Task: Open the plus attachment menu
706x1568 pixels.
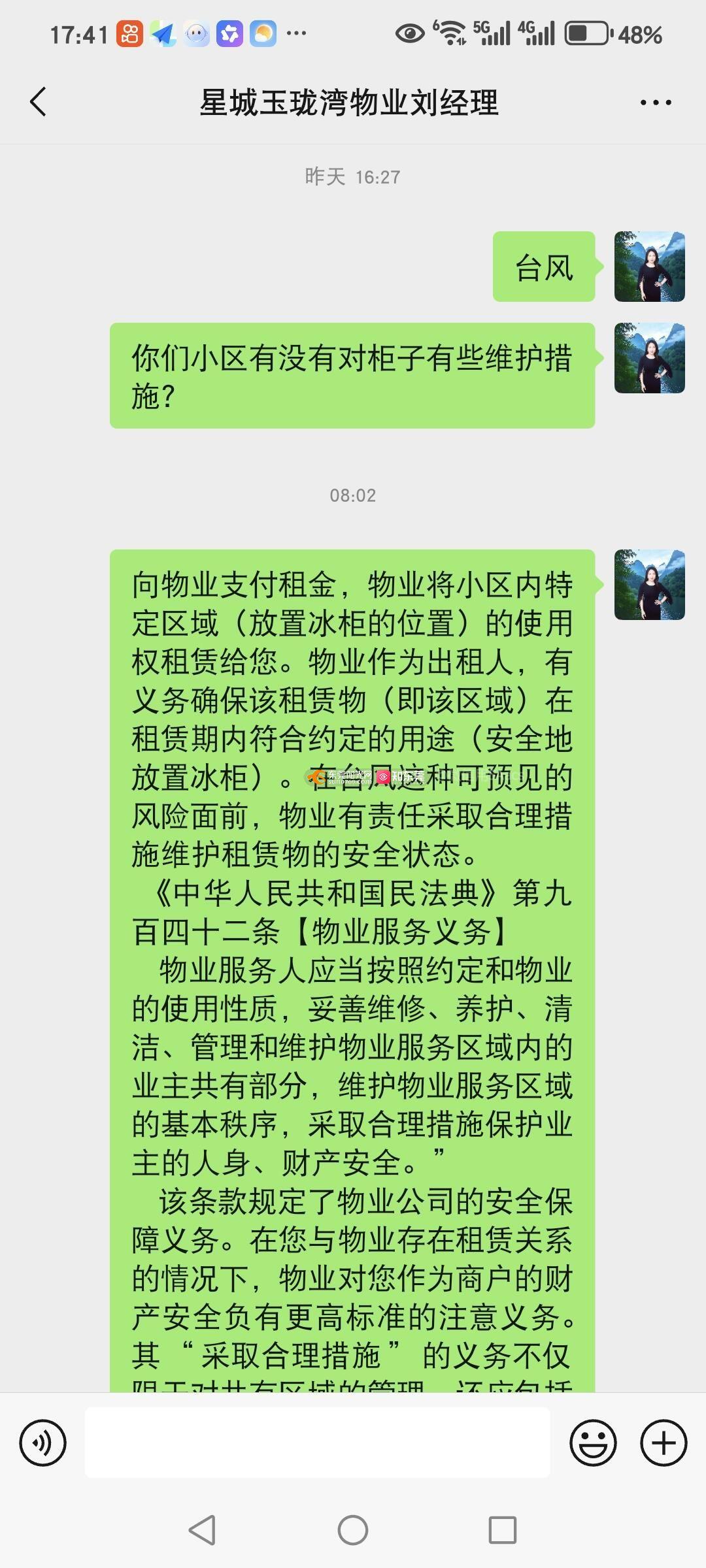Action: click(x=664, y=1443)
